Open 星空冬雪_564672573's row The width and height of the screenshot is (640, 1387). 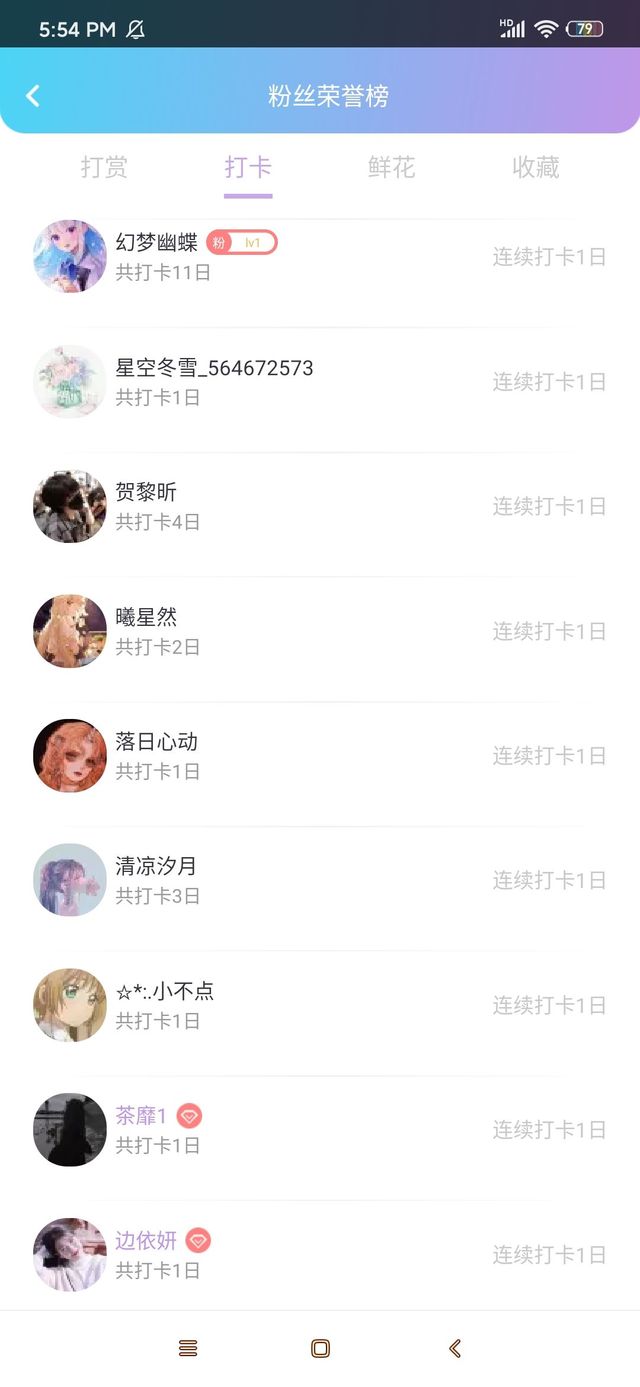tap(320, 382)
